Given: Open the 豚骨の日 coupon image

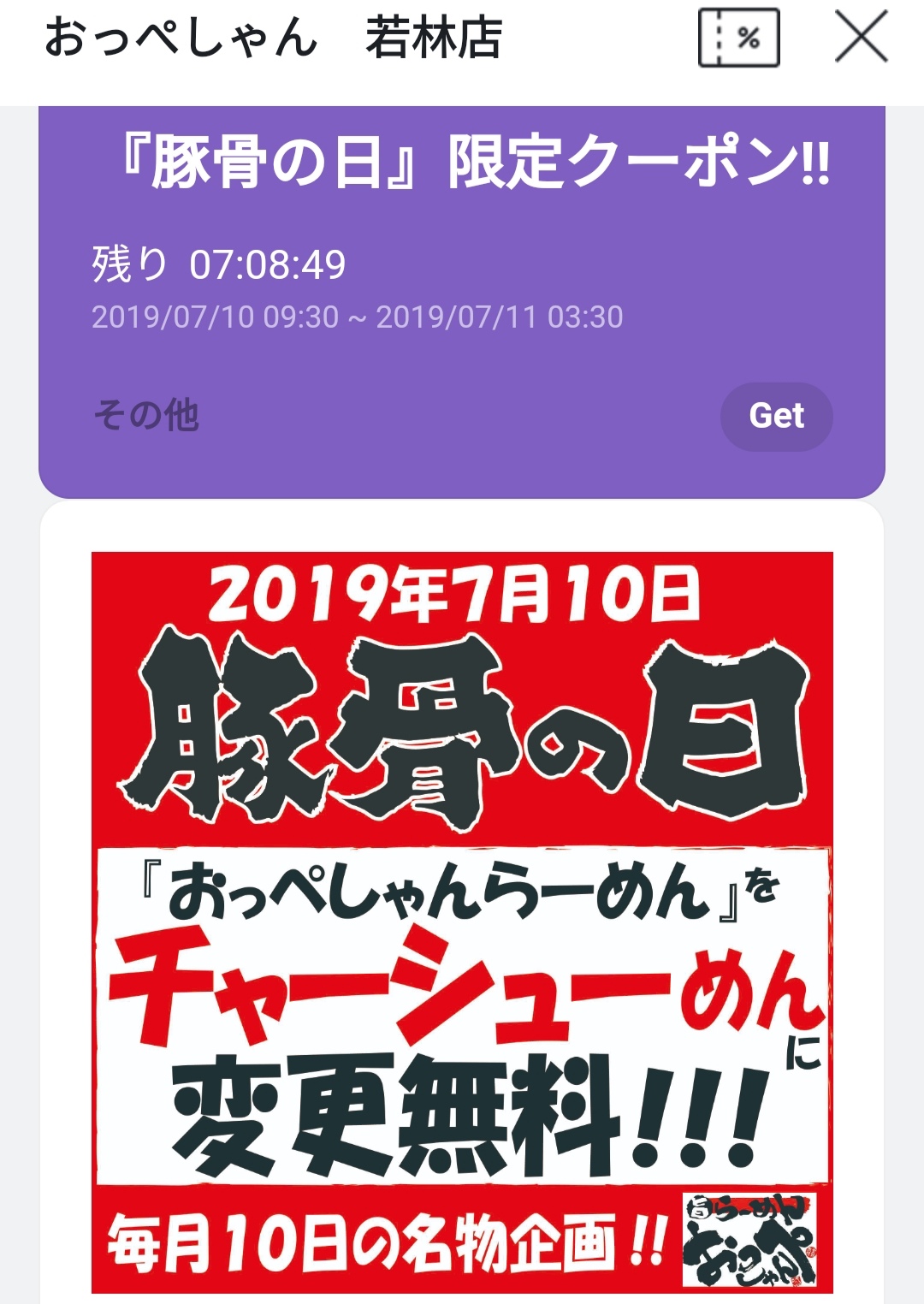Looking at the screenshot, I should coord(462,922).
